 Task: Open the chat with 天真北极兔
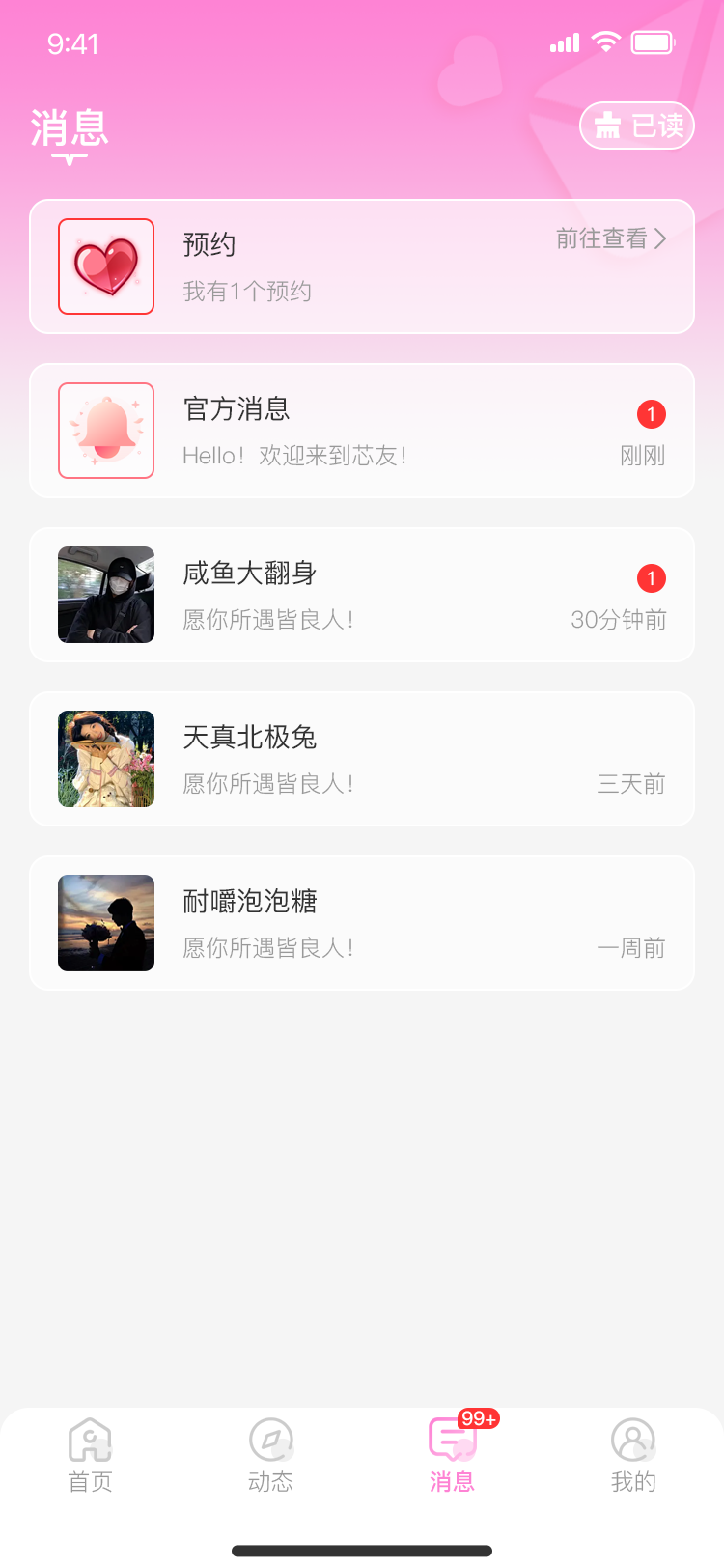(x=362, y=759)
